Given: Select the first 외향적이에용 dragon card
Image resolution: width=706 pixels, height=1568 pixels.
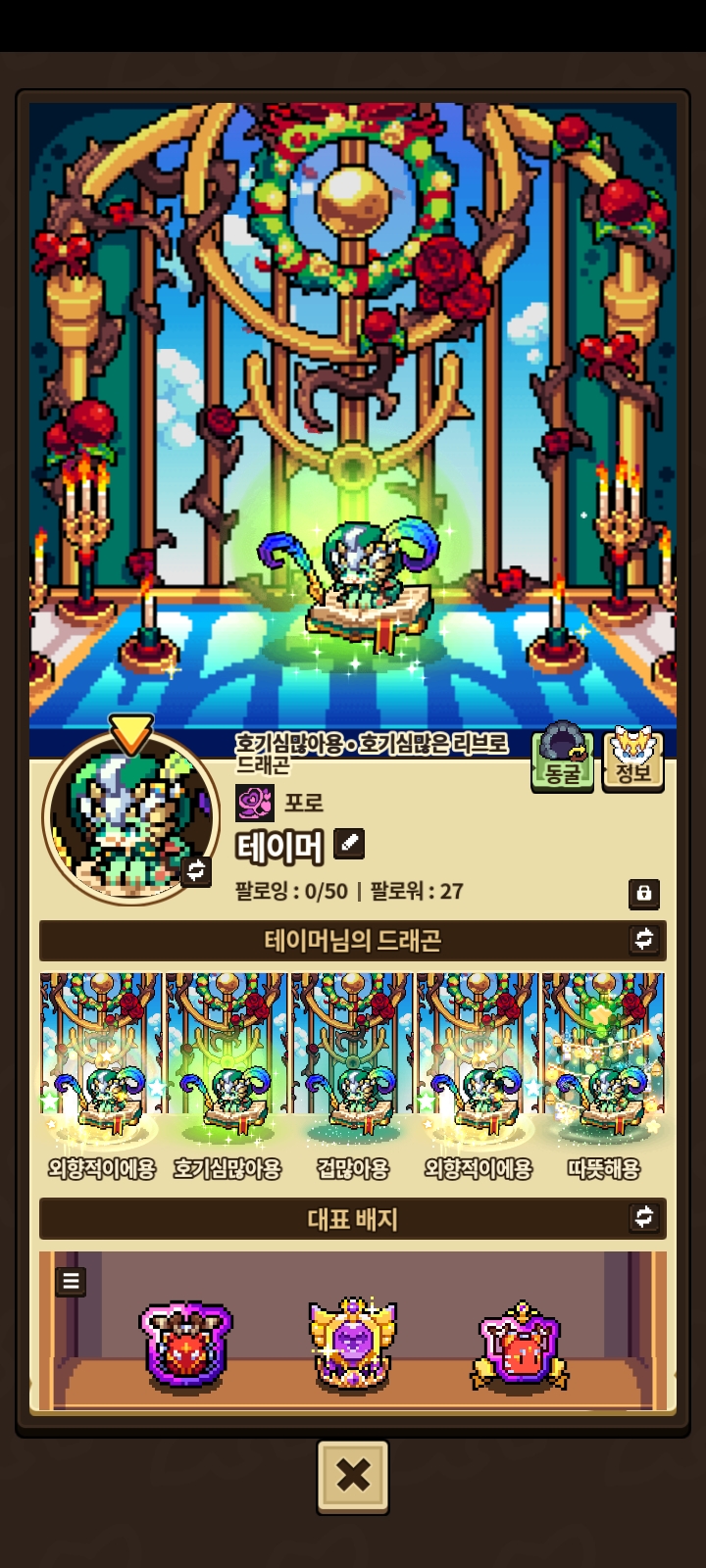Looking at the screenshot, I should (101, 1073).
